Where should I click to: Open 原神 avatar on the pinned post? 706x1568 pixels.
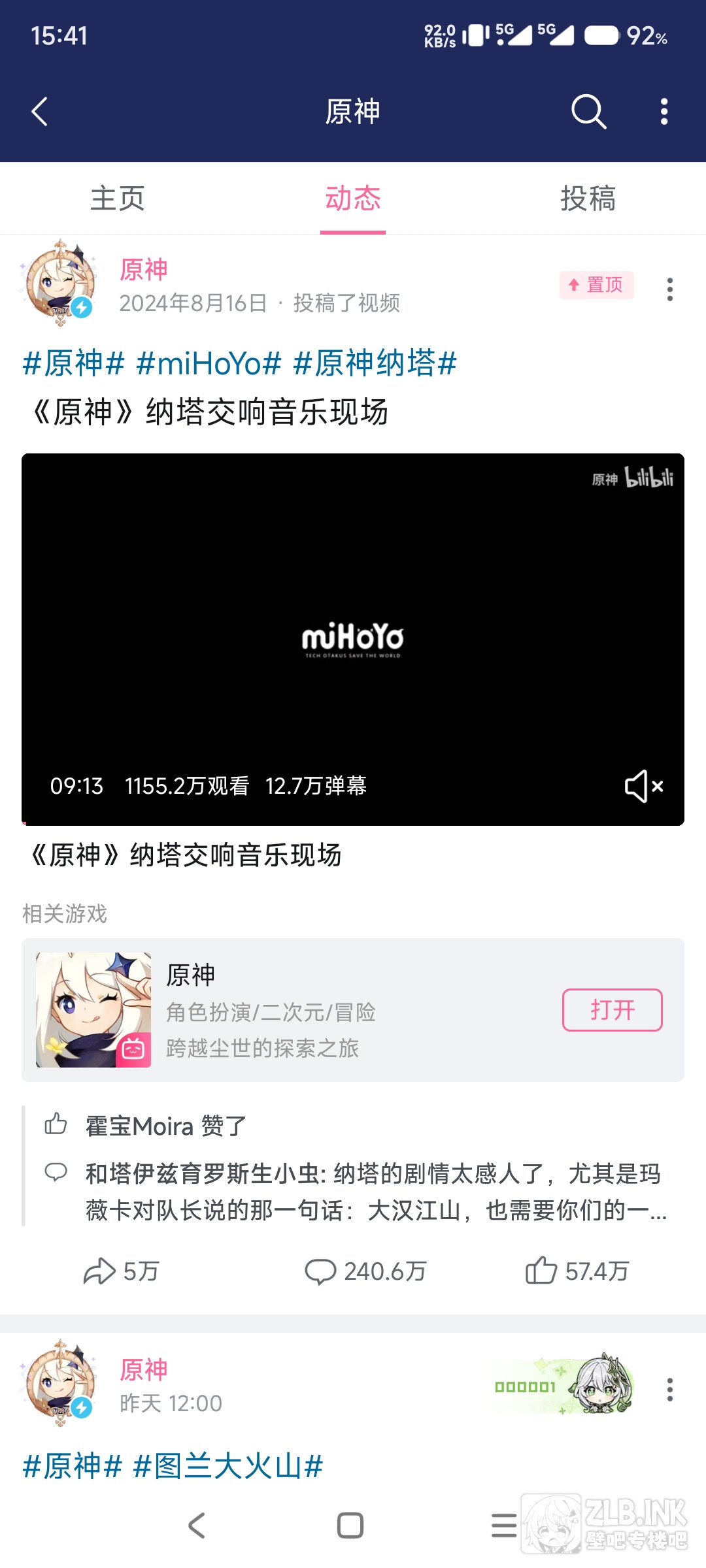coord(60,282)
